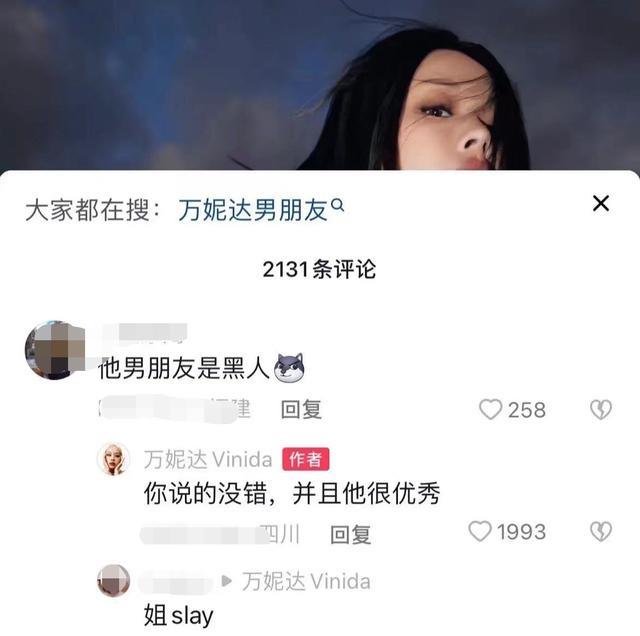Open avatar of the first commenter
This screenshot has height=636, width=640.
[54, 350]
